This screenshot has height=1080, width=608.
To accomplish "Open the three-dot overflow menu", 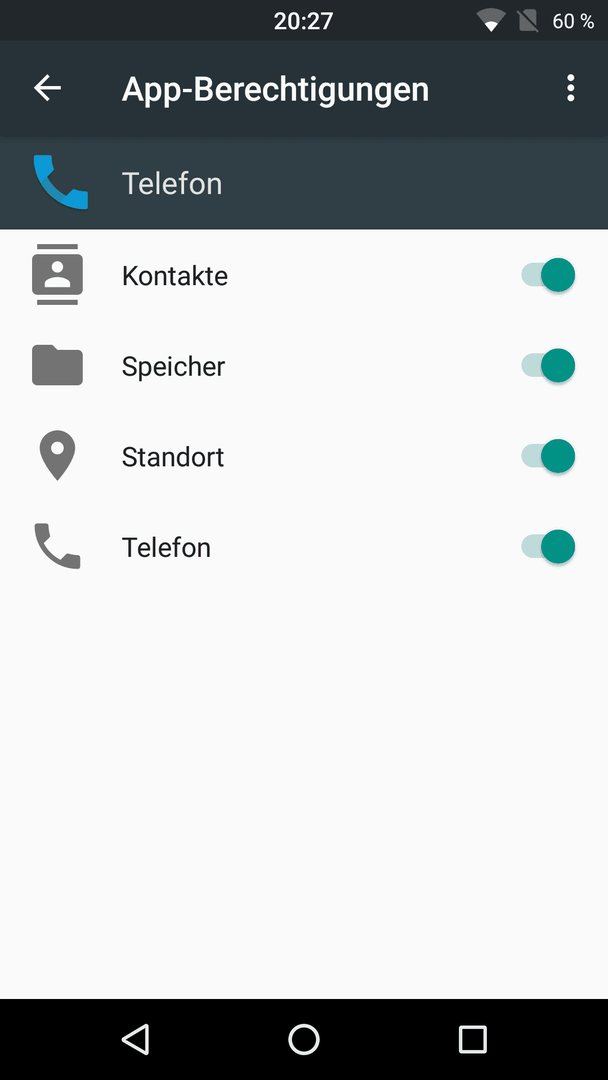I will point(570,88).
